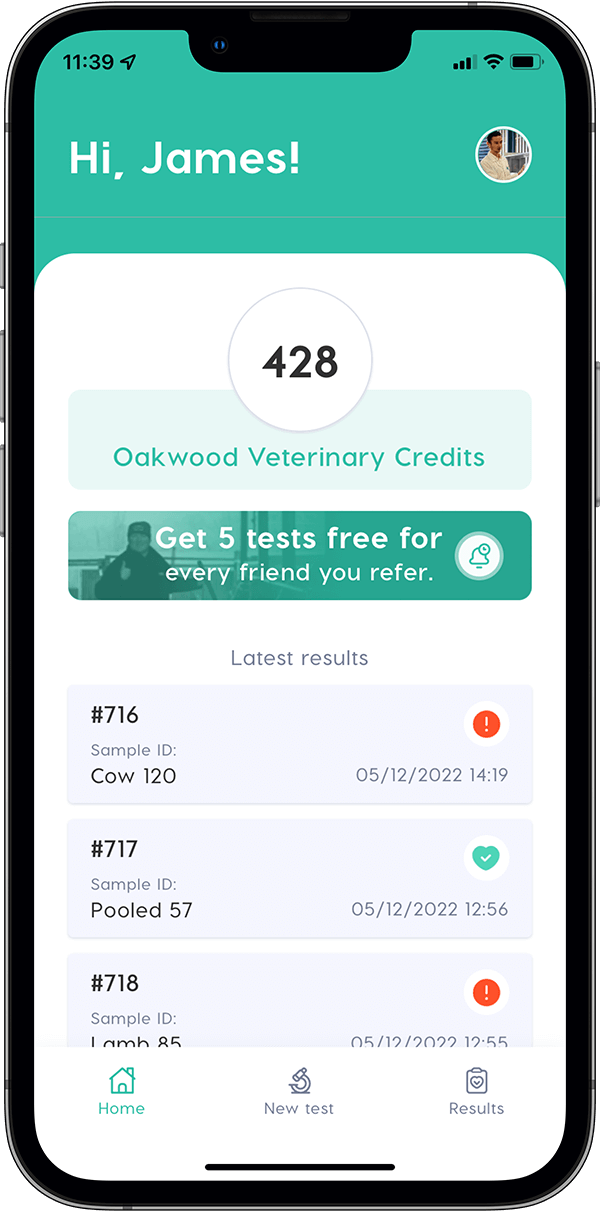Switch to the Results tab

[x=476, y=1092]
